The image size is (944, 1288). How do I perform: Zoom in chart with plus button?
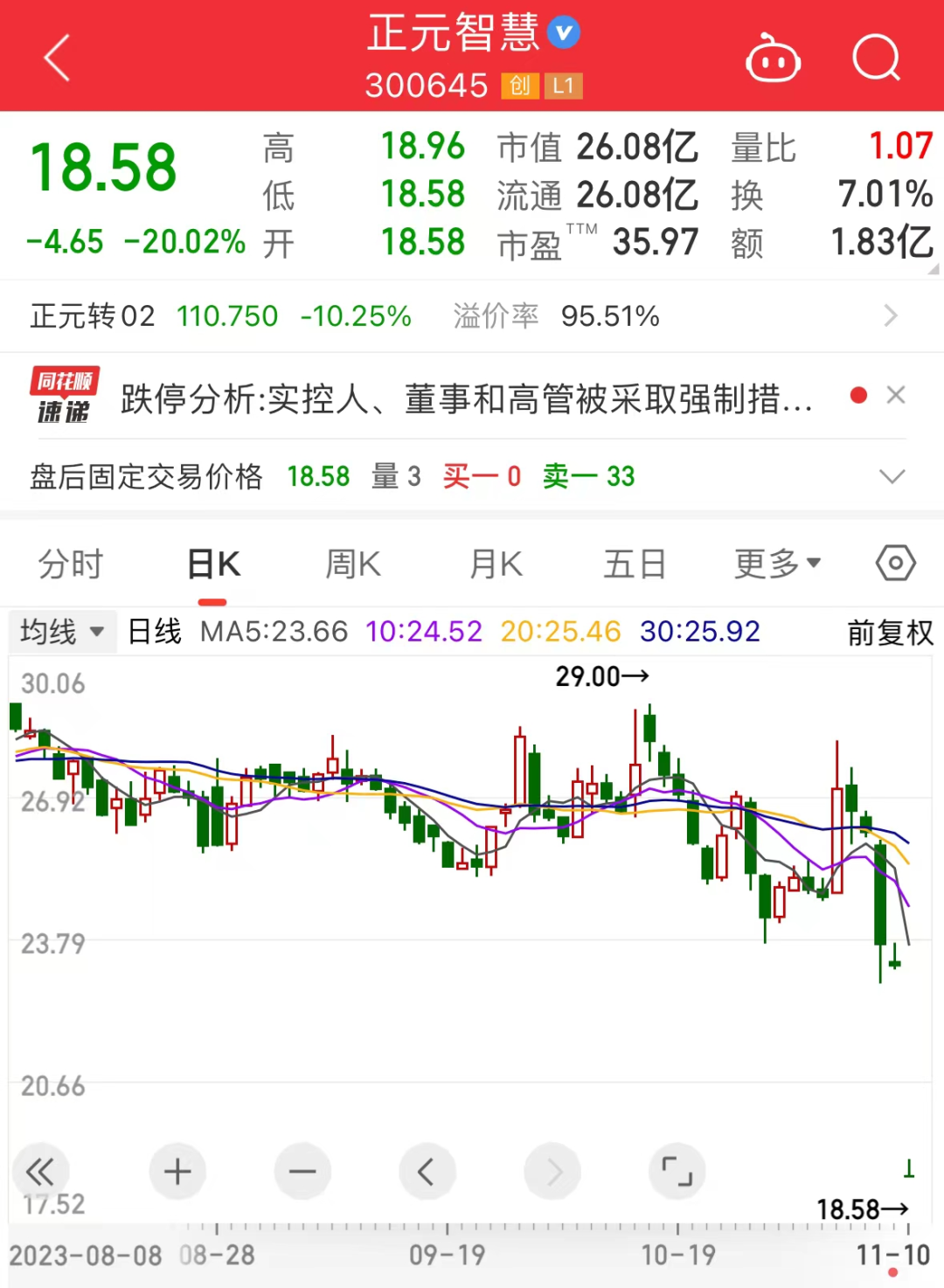point(177,1171)
